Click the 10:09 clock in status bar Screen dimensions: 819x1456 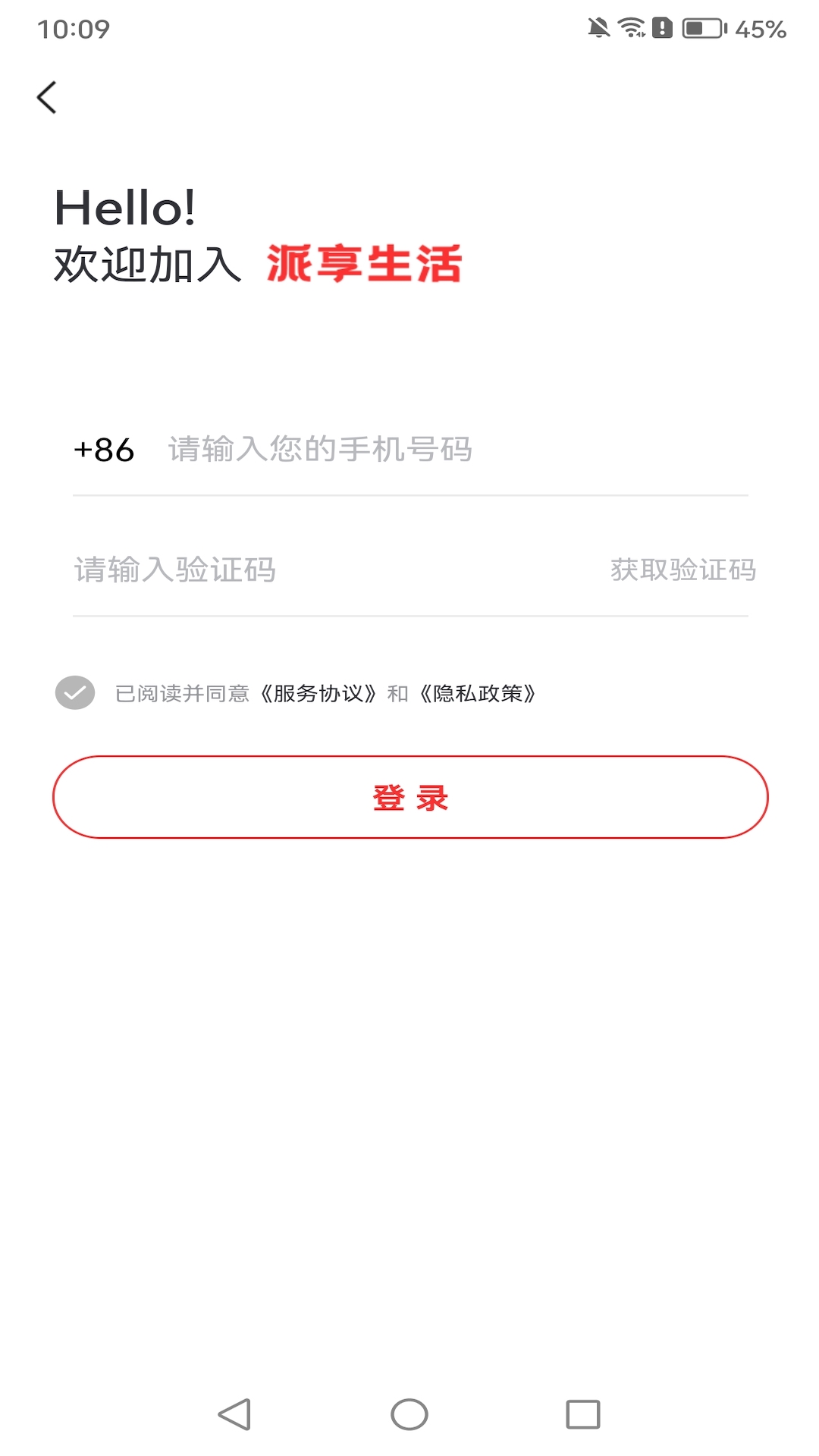[72, 29]
